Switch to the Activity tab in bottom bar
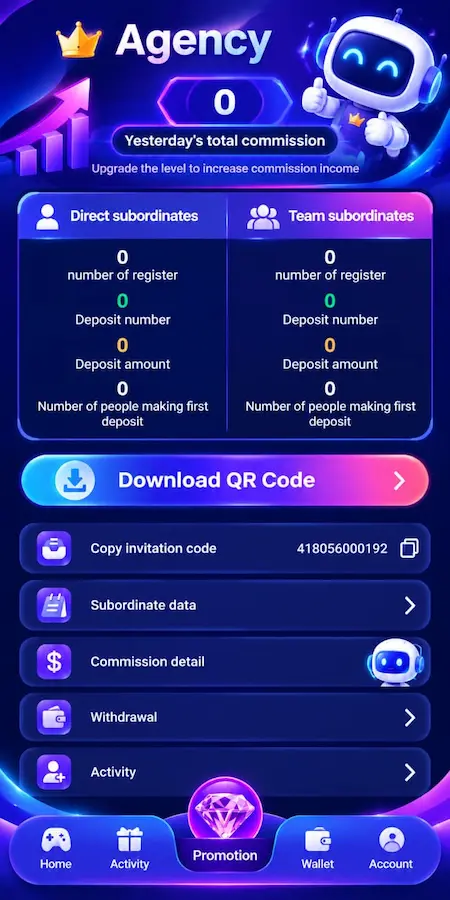 pos(129,848)
